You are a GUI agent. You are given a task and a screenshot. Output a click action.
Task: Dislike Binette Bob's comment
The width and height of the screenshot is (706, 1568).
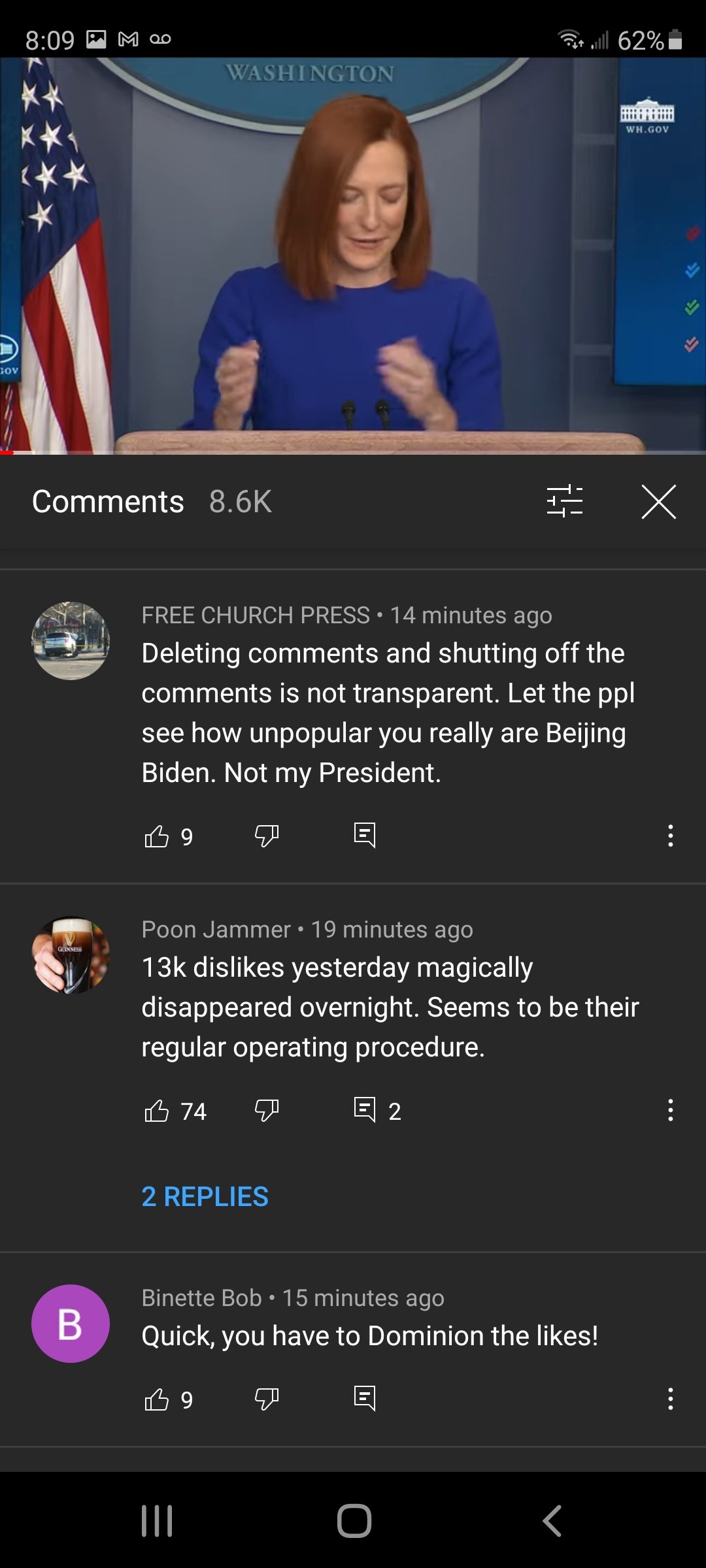pos(267,1399)
